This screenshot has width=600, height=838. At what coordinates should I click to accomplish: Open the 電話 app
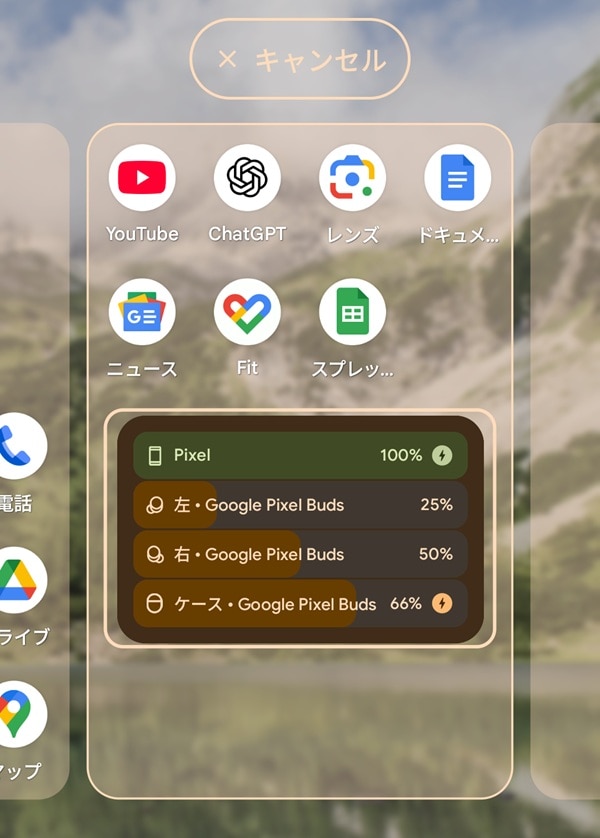pyautogui.click(x=20, y=446)
